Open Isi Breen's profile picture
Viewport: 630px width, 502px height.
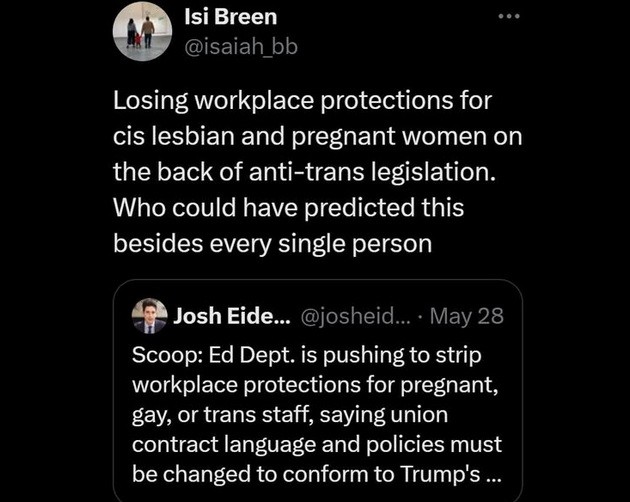coord(141,31)
